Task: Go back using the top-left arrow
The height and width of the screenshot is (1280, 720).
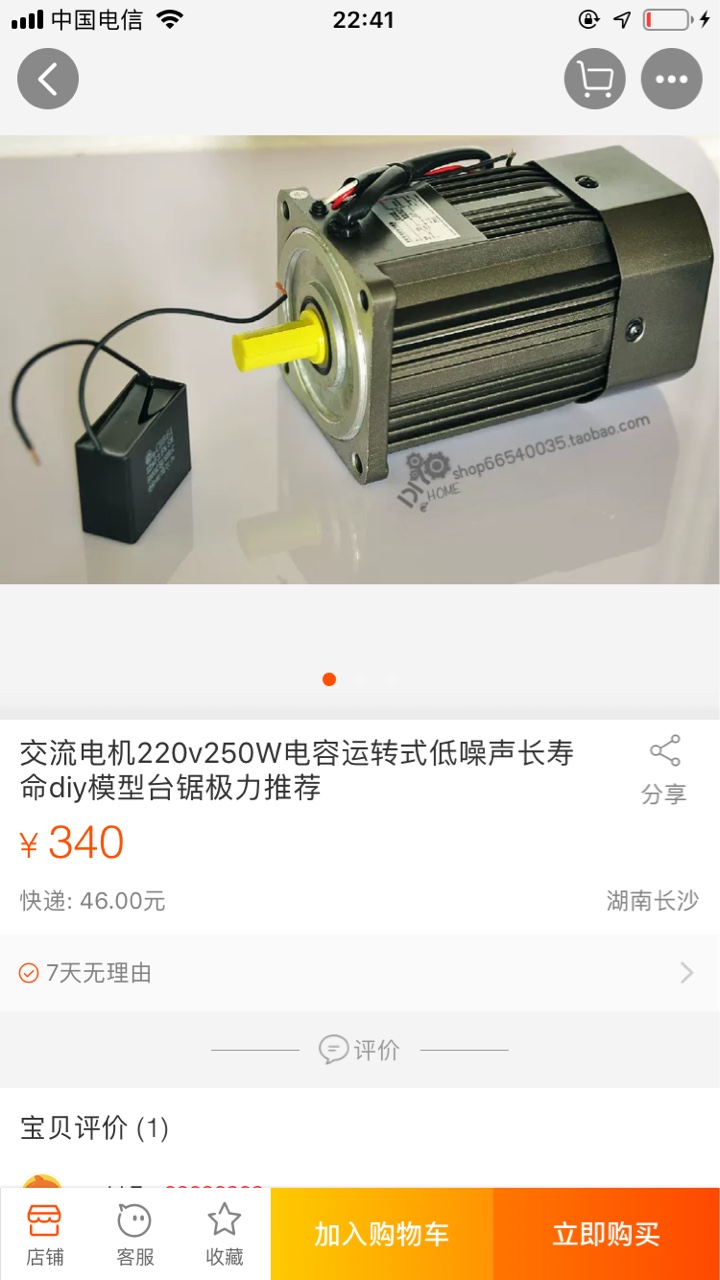Action: [x=47, y=79]
